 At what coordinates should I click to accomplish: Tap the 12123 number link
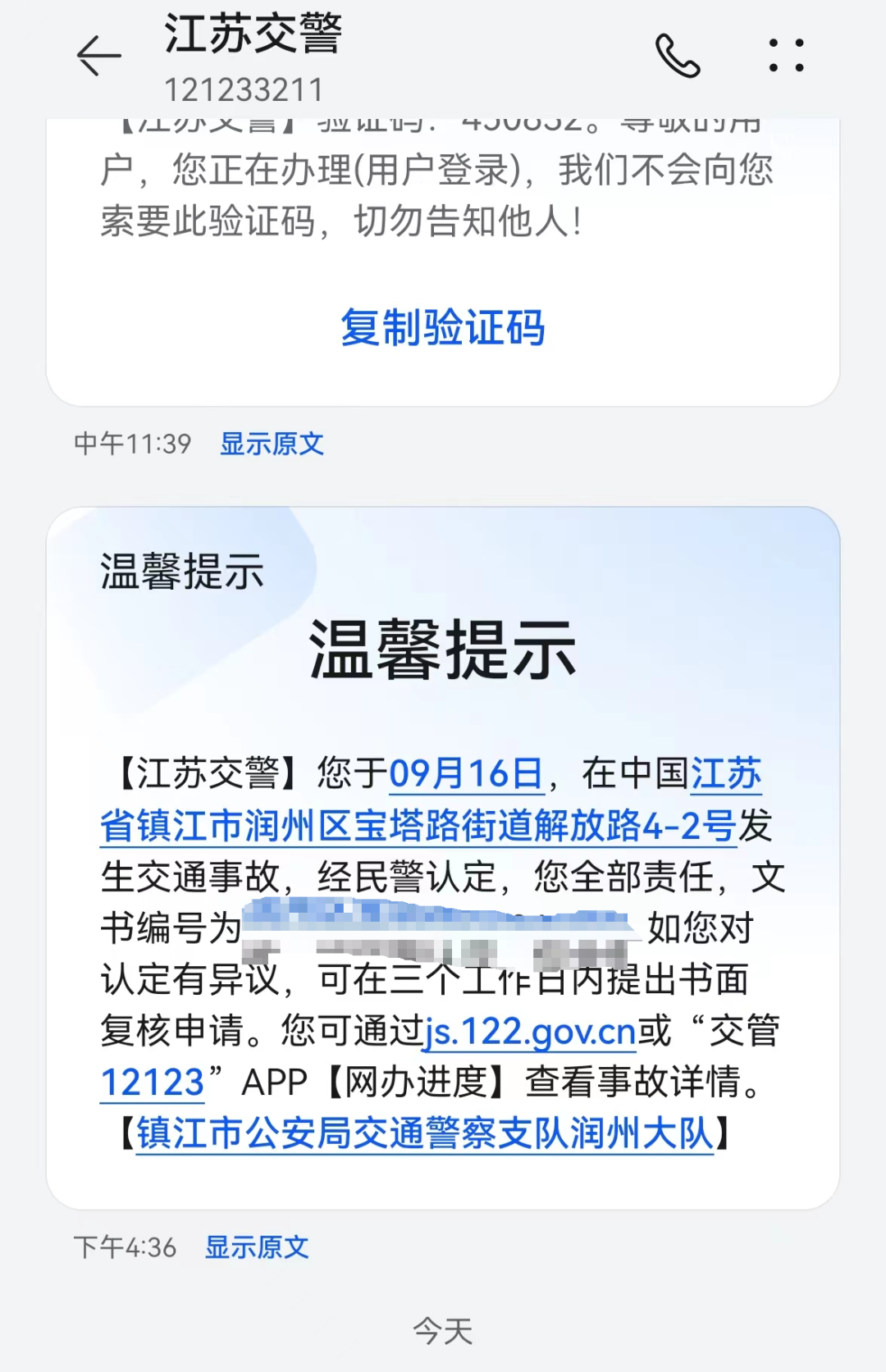[x=153, y=1083]
